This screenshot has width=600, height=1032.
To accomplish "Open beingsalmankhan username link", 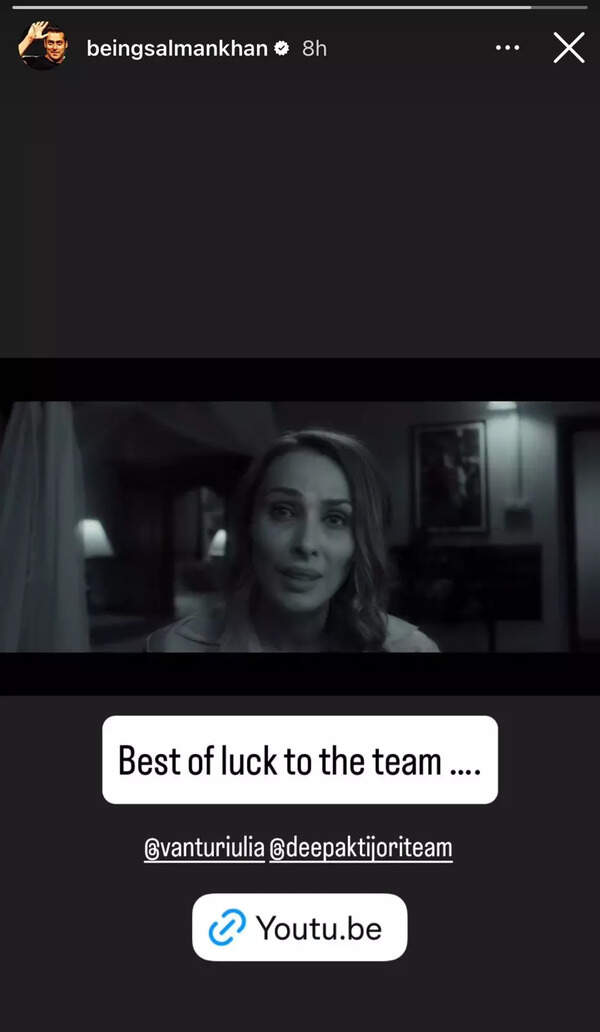I will click(x=177, y=48).
